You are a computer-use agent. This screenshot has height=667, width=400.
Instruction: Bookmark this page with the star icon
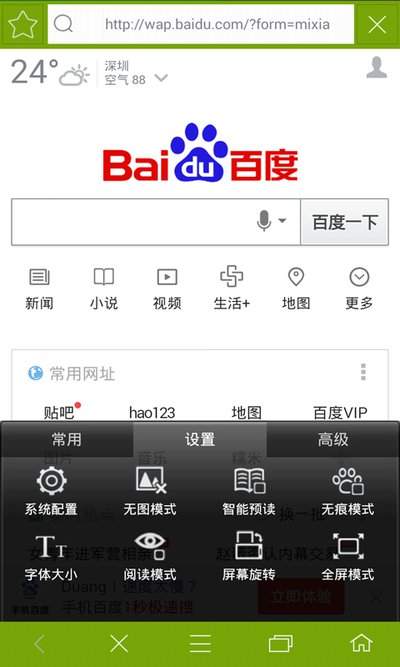(x=23, y=25)
